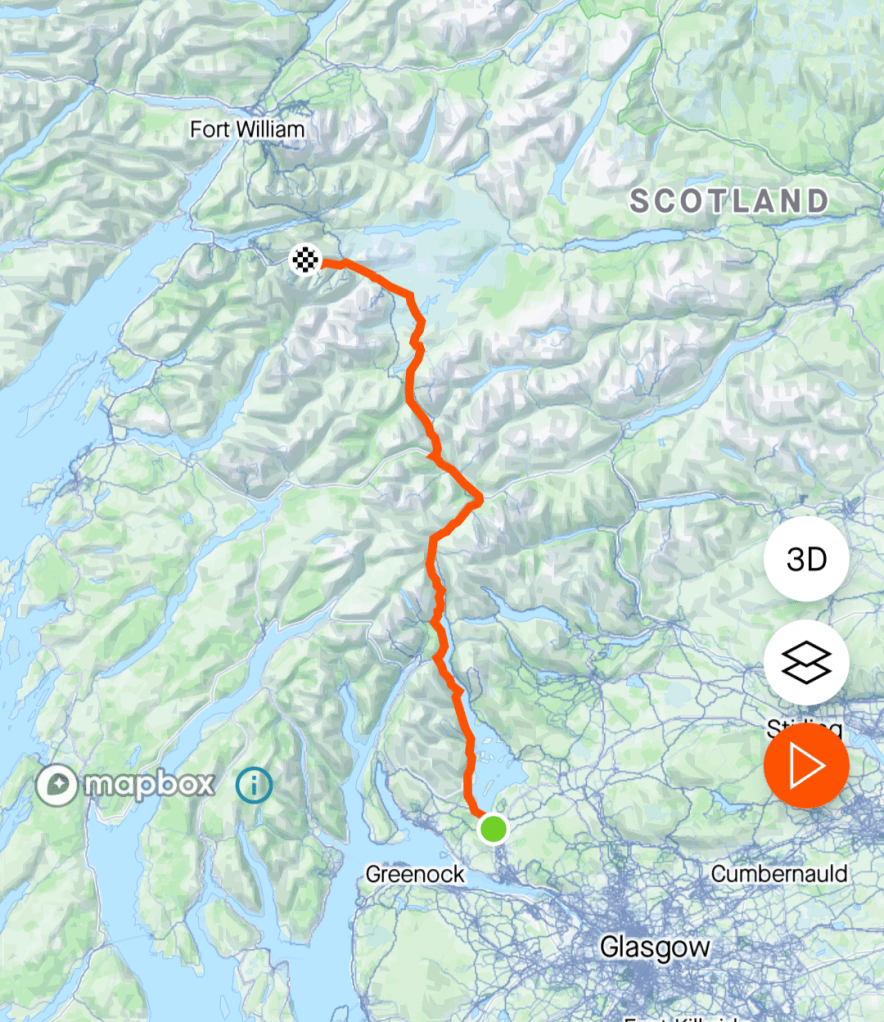Viewport: 884px width, 1022px height.
Task: Play the route flyover animation
Action: tap(806, 766)
